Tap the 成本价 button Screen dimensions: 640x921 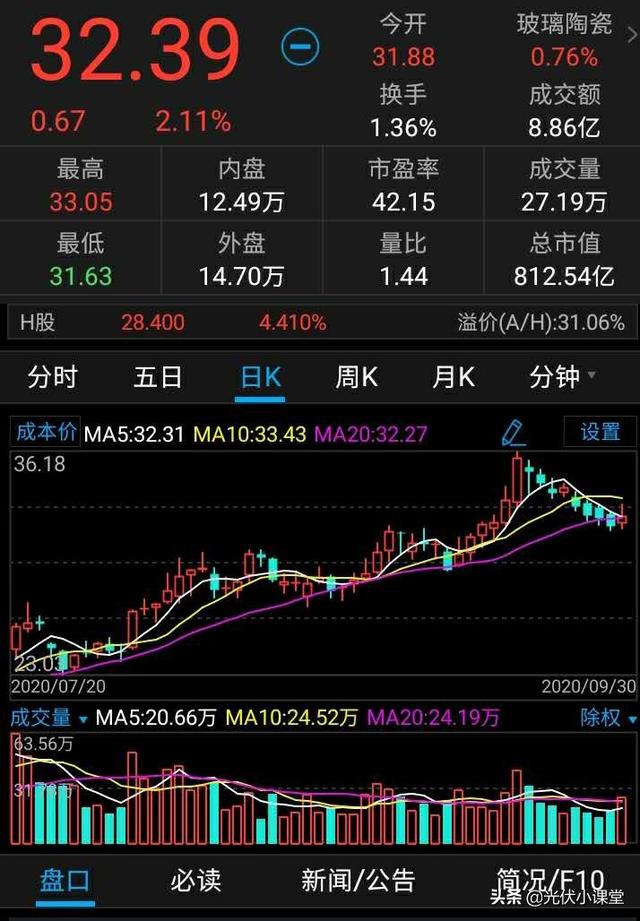coord(45,432)
